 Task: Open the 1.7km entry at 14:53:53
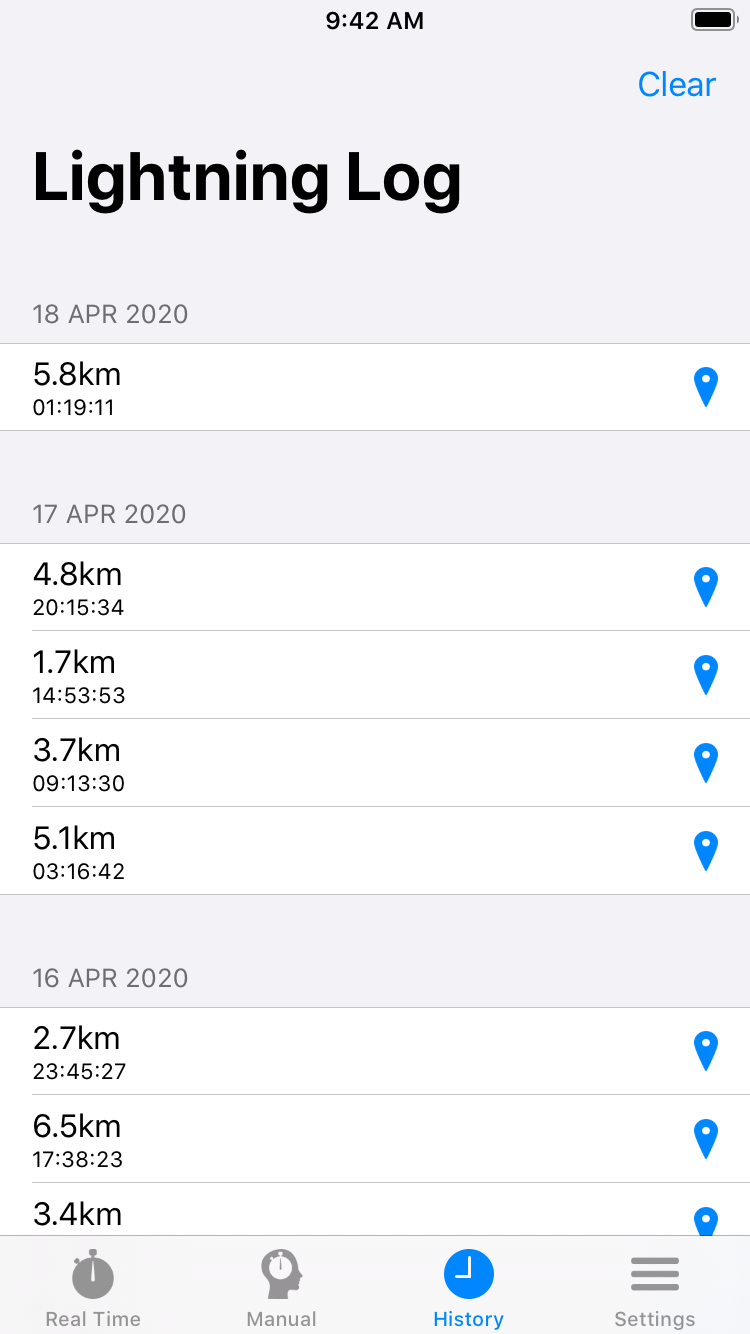(375, 675)
